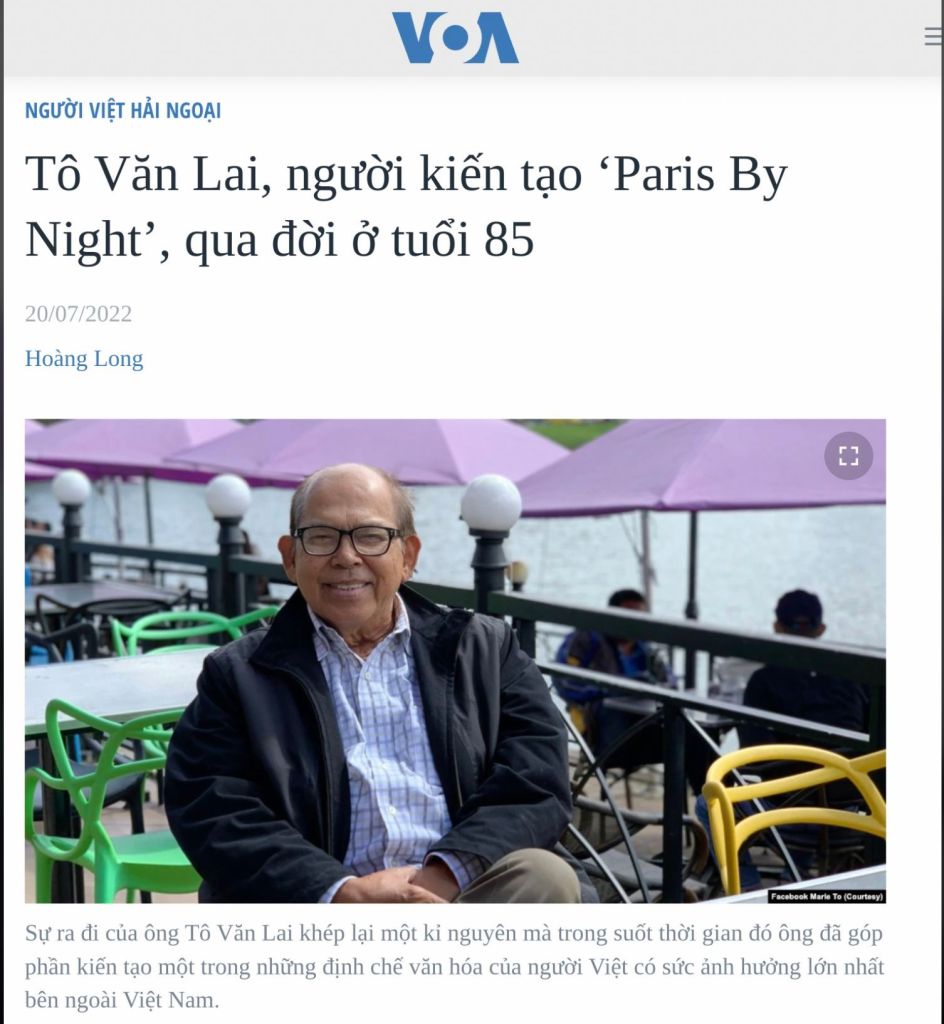Go to VOA home via logo
944x1024 pixels.
point(455,38)
